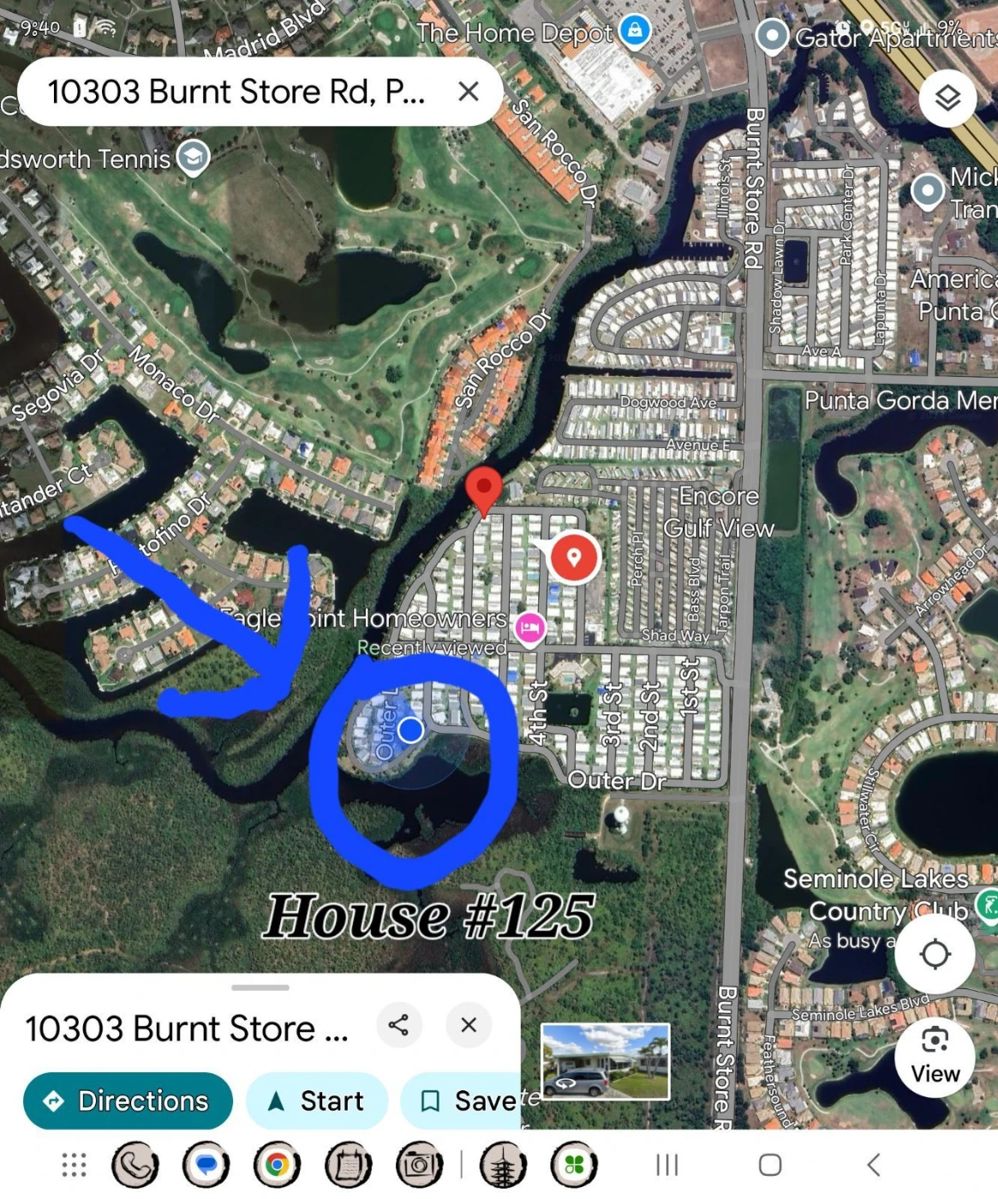Open the app drawer grid icon
This screenshot has height=1199, width=998.
74,1164
